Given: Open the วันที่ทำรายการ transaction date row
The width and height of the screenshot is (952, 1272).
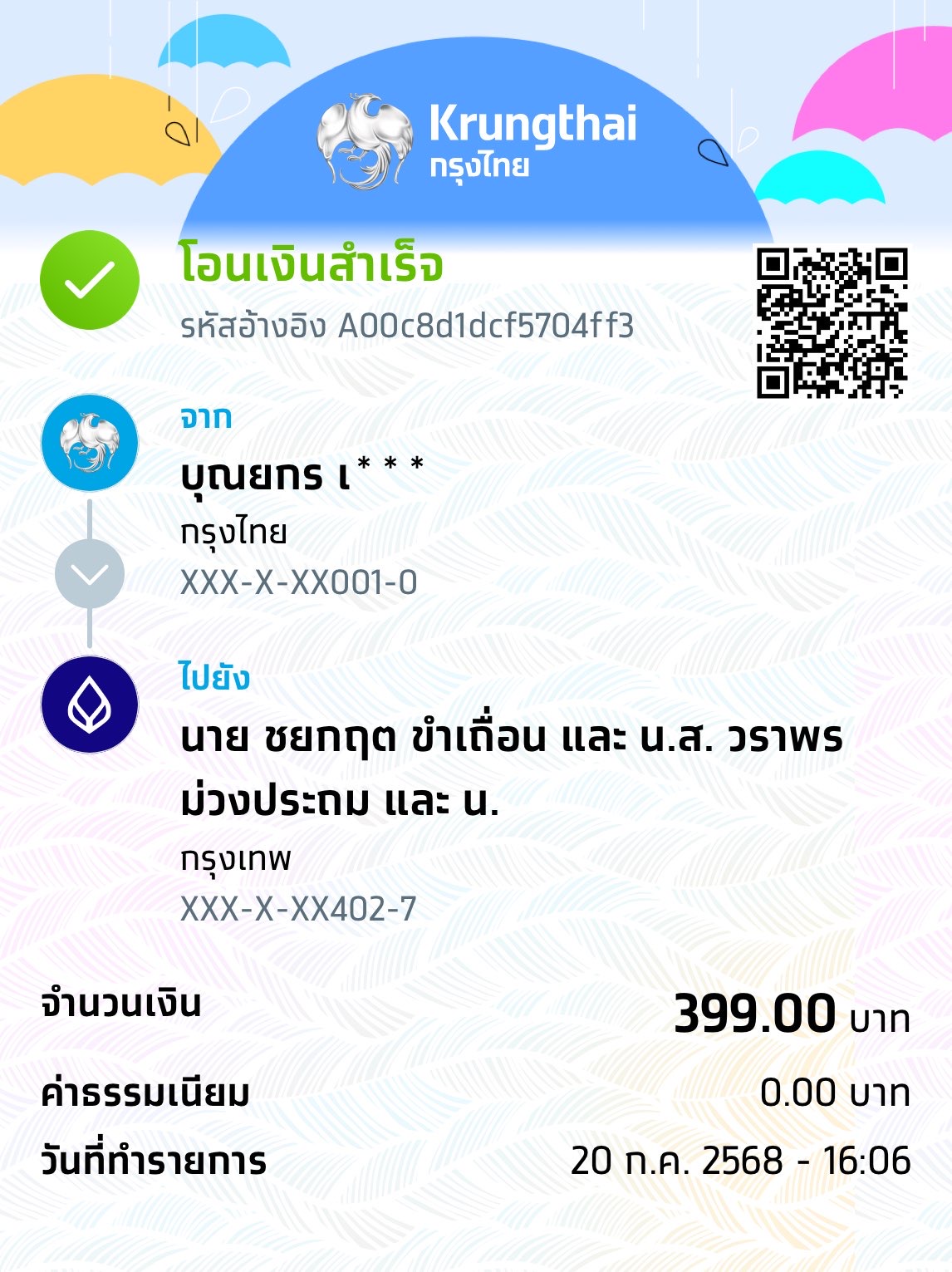Looking at the screenshot, I should (x=154, y=1157).
